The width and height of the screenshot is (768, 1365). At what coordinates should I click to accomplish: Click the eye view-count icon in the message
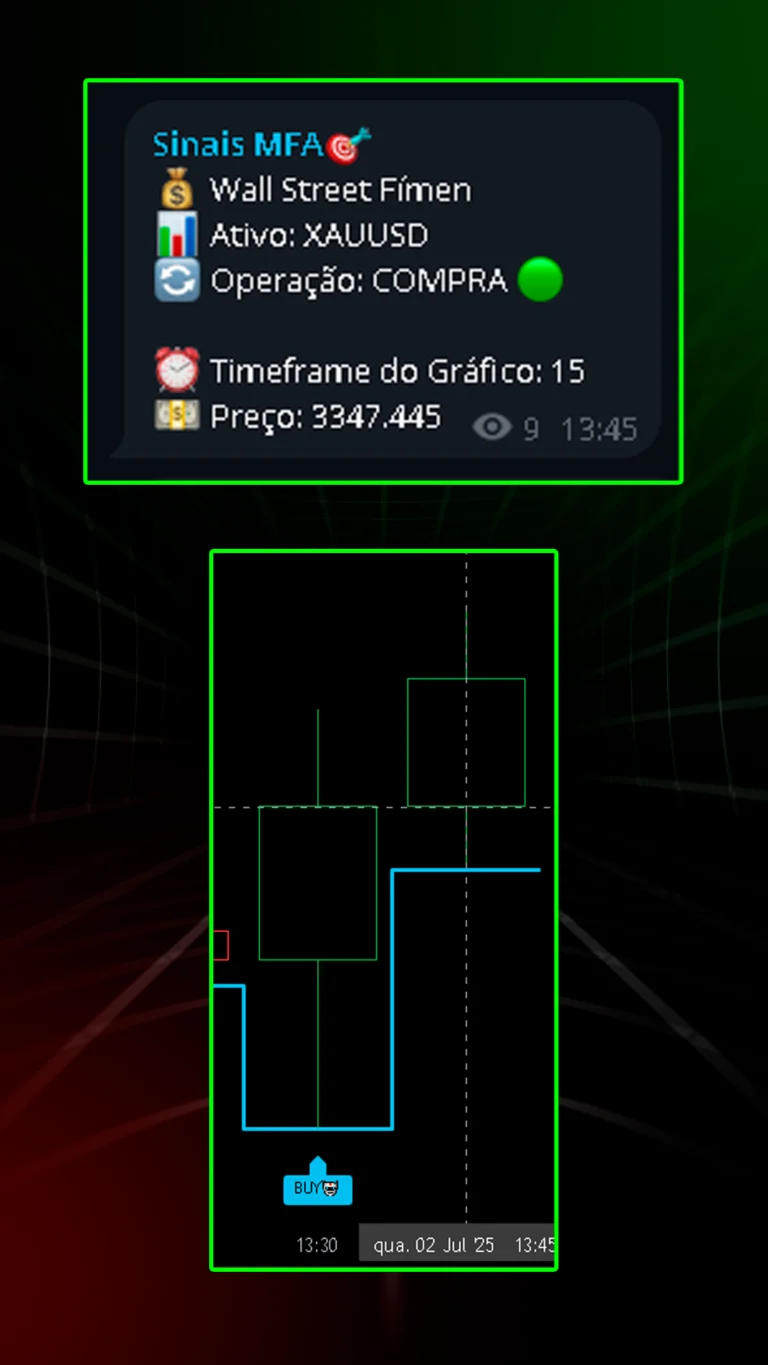492,427
